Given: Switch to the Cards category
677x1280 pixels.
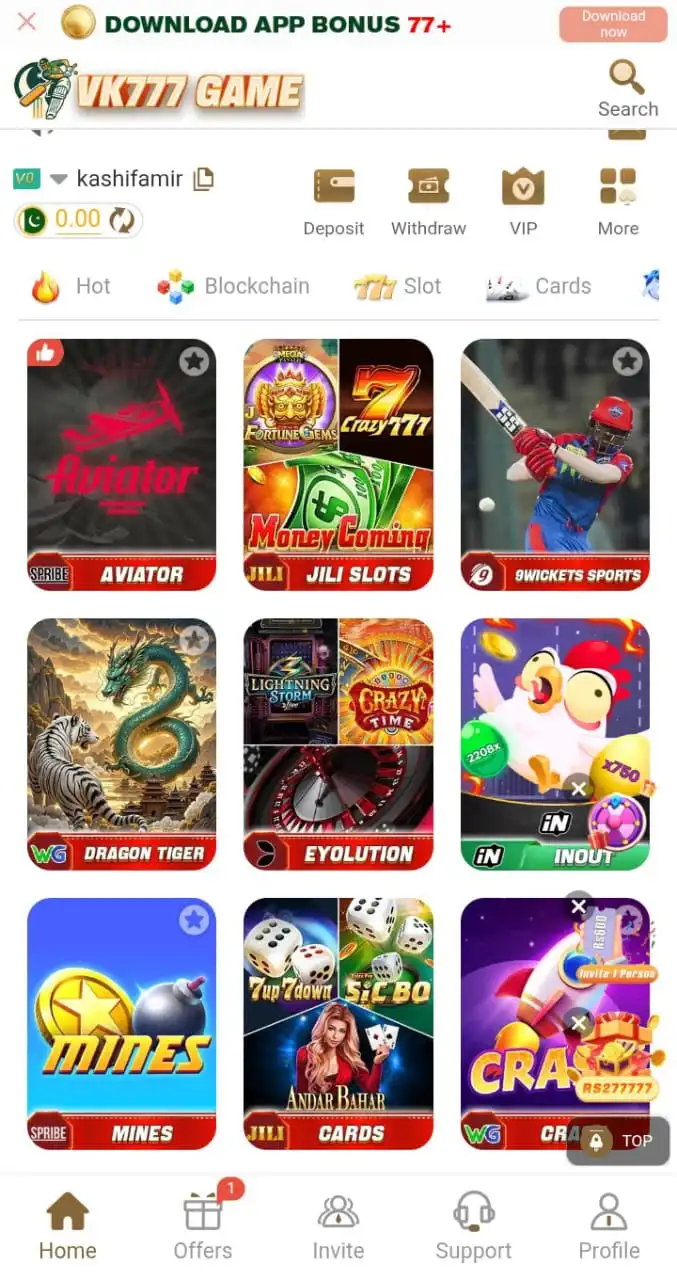Looking at the screenshot, I should 538,286.
